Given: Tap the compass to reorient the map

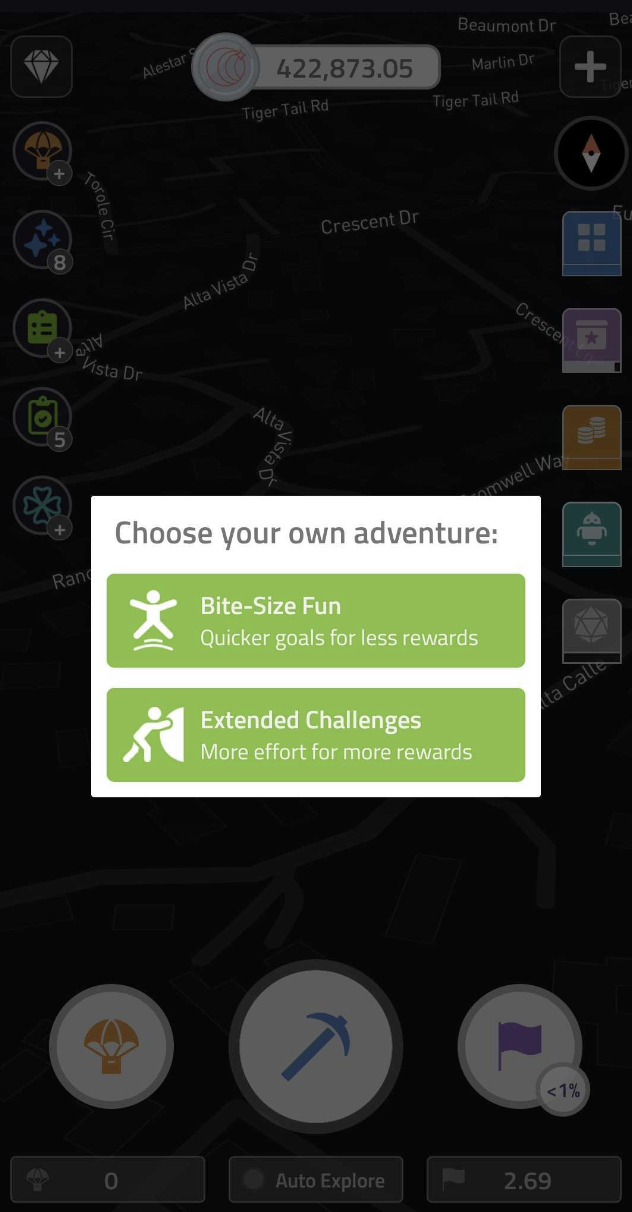Looking at the screenshot, I should pyautogui.click(x=591, y=154).
